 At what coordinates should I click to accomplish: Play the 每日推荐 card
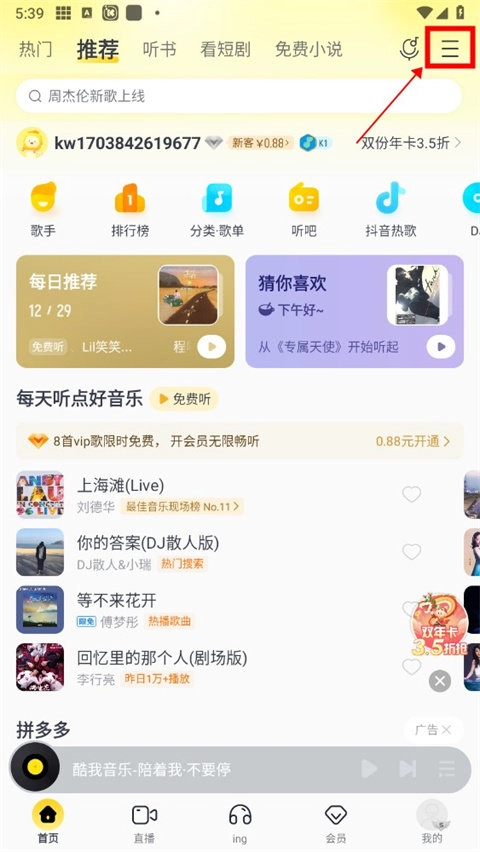(211, 347)
